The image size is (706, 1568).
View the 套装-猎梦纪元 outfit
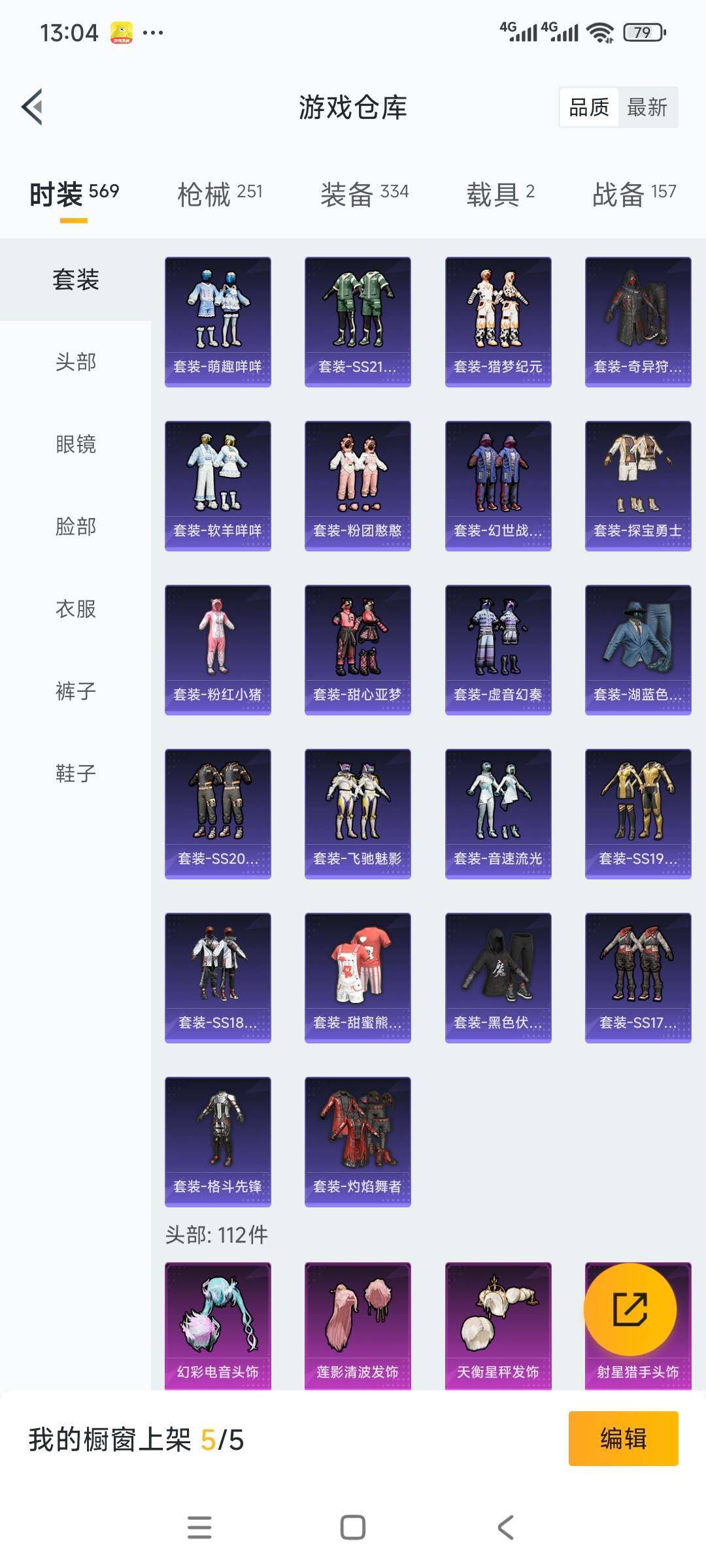(498, 321)
